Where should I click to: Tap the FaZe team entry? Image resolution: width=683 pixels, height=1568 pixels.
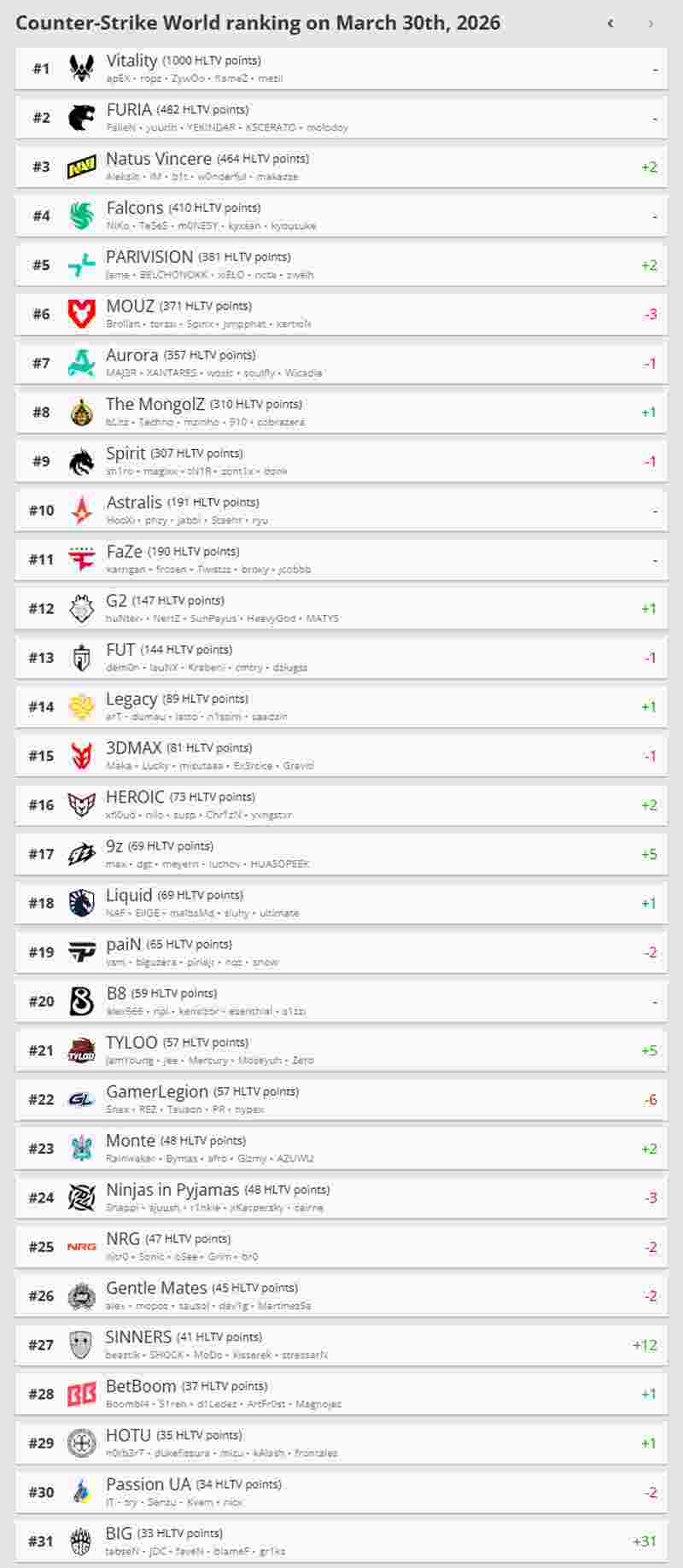(341, 559)
